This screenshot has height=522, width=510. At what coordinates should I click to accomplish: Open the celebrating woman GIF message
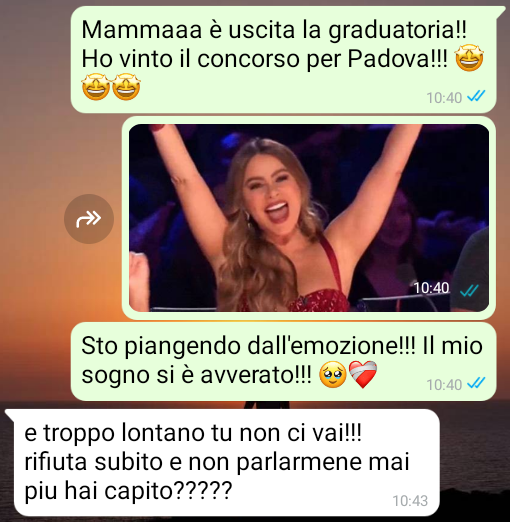309,218
